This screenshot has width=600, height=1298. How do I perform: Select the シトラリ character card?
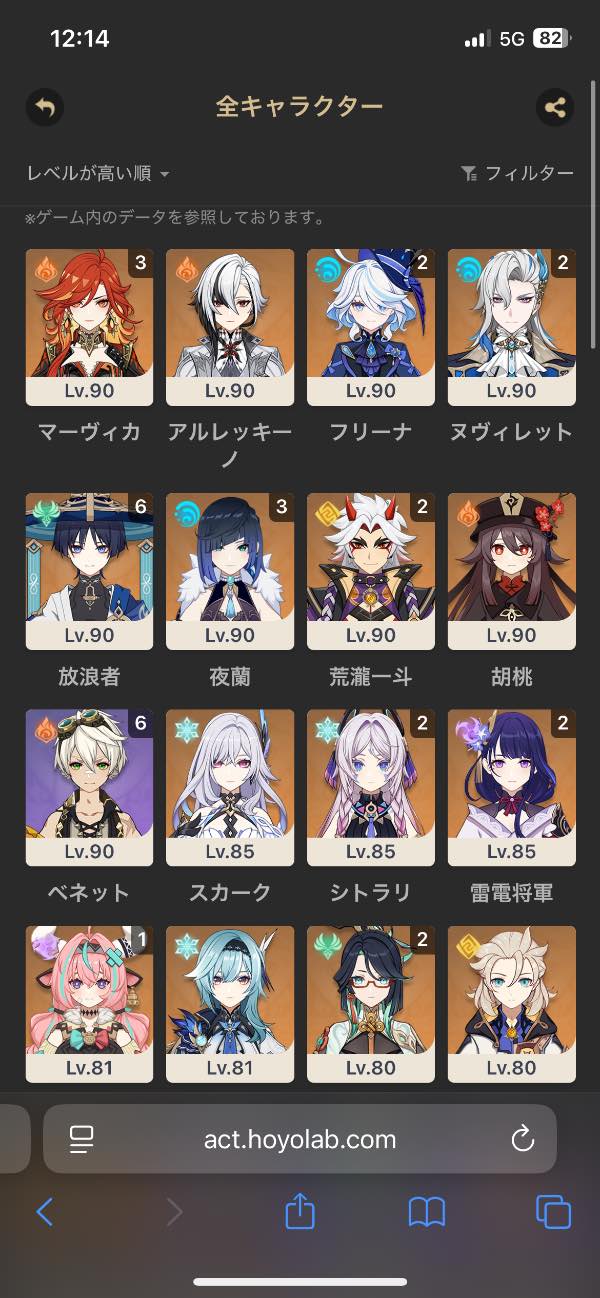pyautogui.click(x=370, y=787)
